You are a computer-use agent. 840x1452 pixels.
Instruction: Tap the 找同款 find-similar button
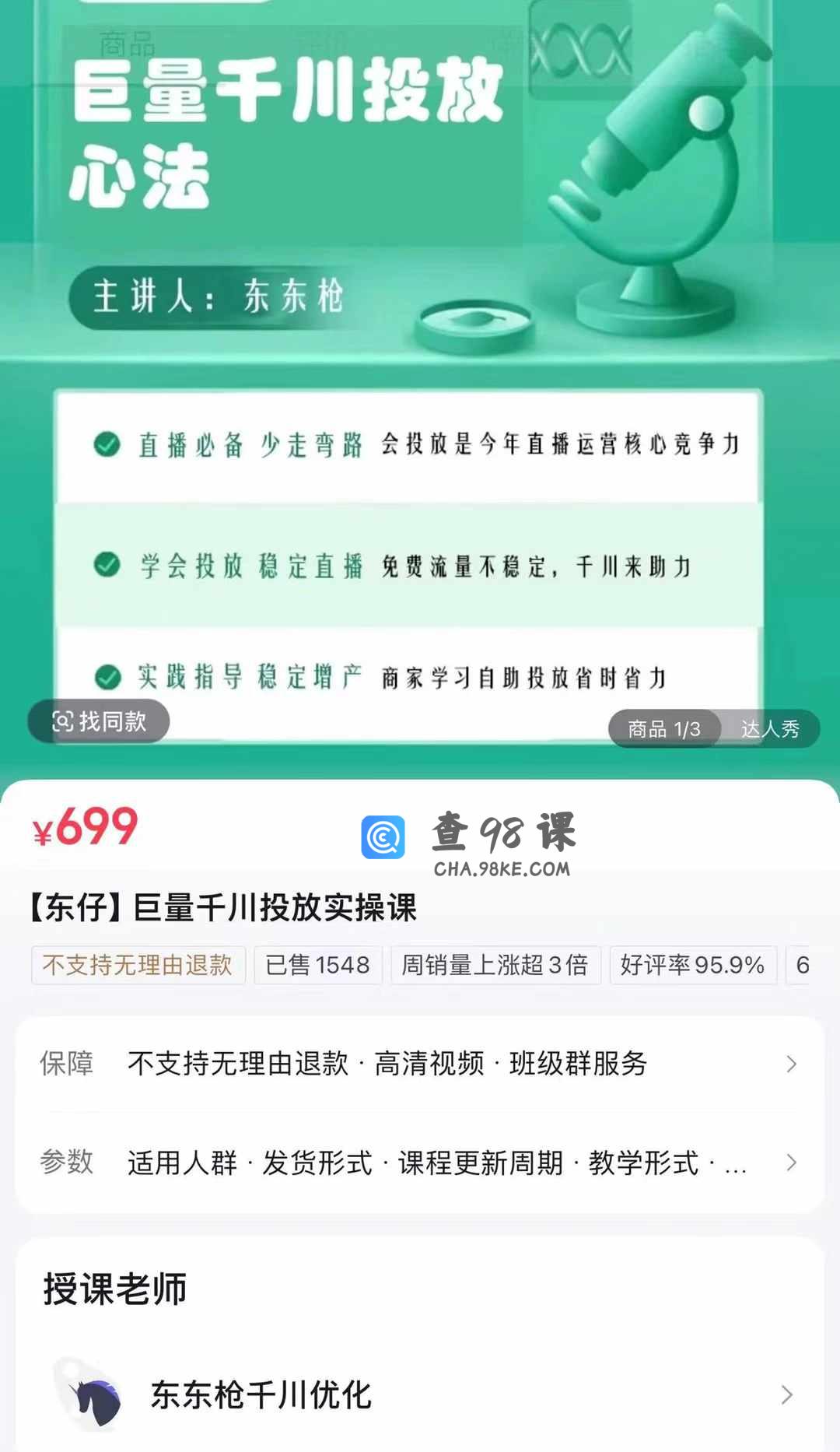(x=99, y=721)
